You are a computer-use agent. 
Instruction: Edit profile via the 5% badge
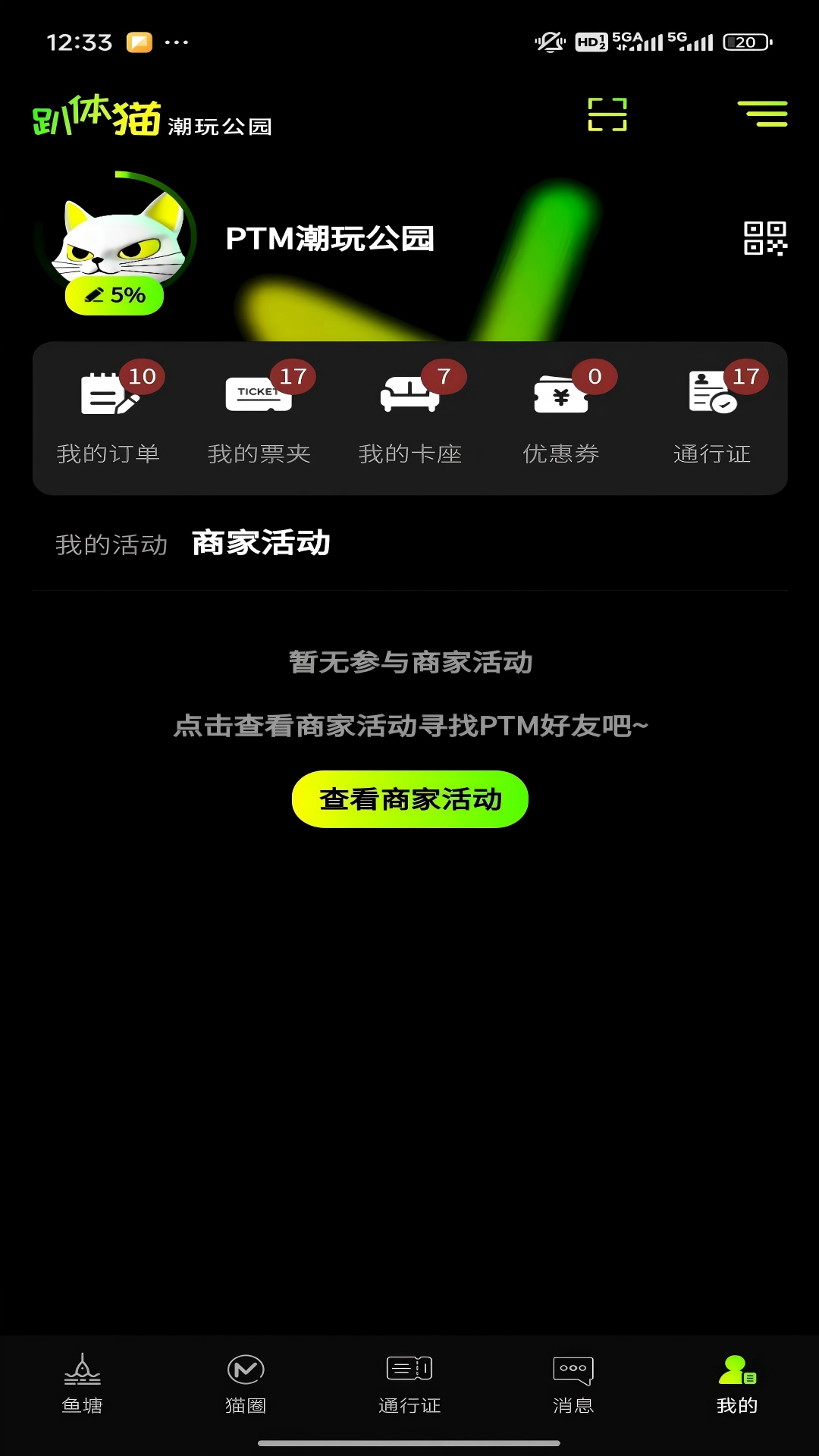pos(115,295)
